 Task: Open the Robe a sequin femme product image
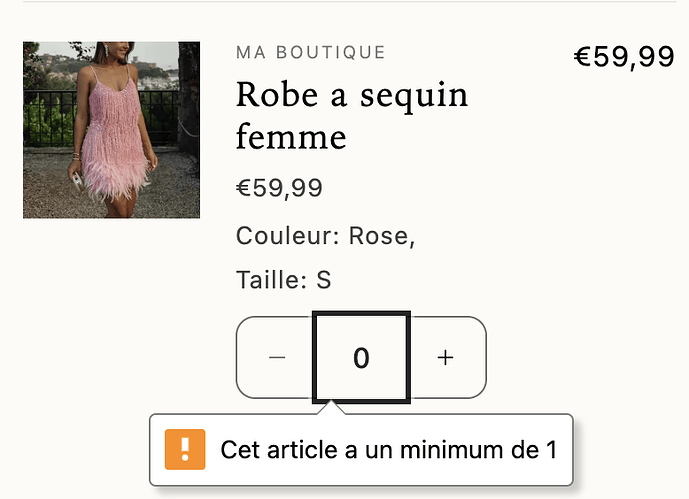coord(111,130)
